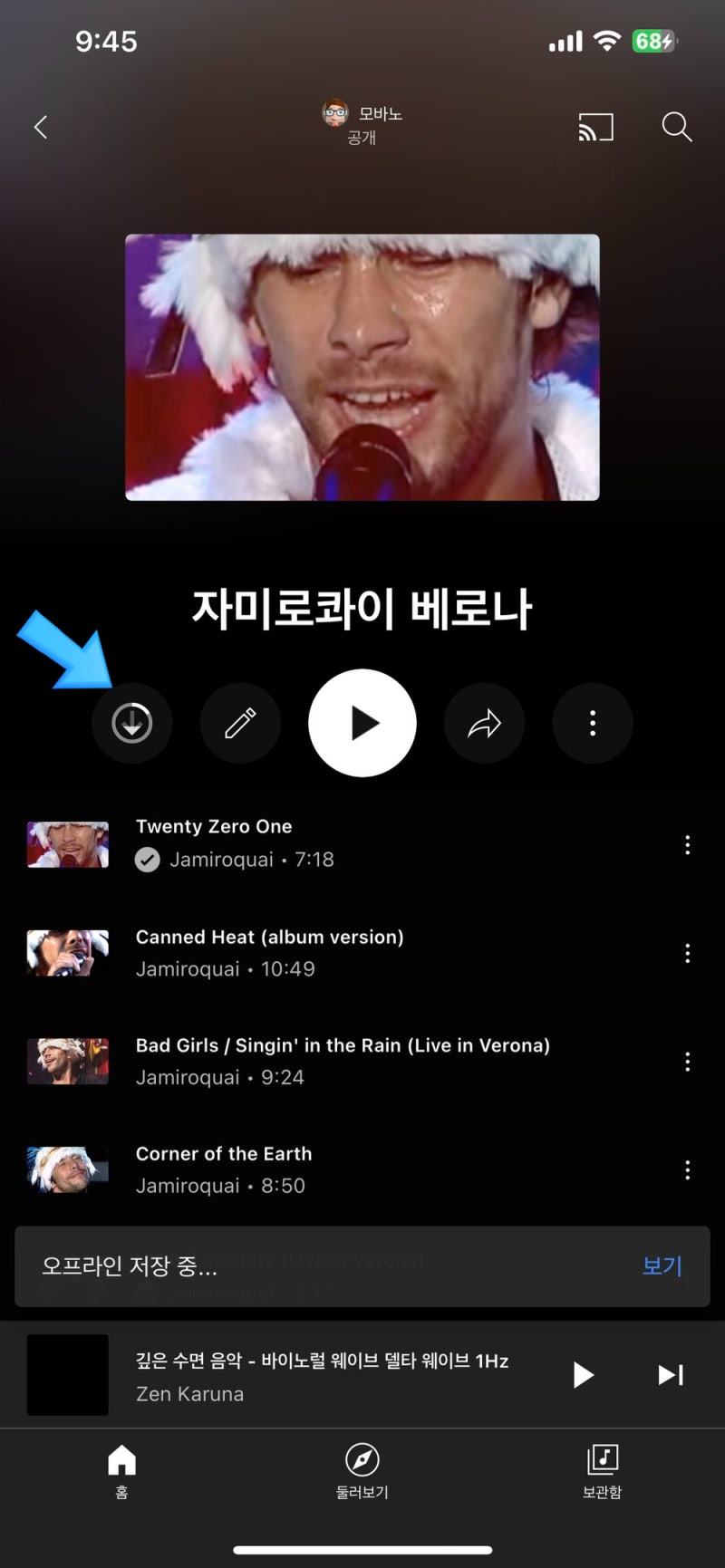Open options menu for Canned Heat album version
The image size is (725, 1568).
click(686, 953)
